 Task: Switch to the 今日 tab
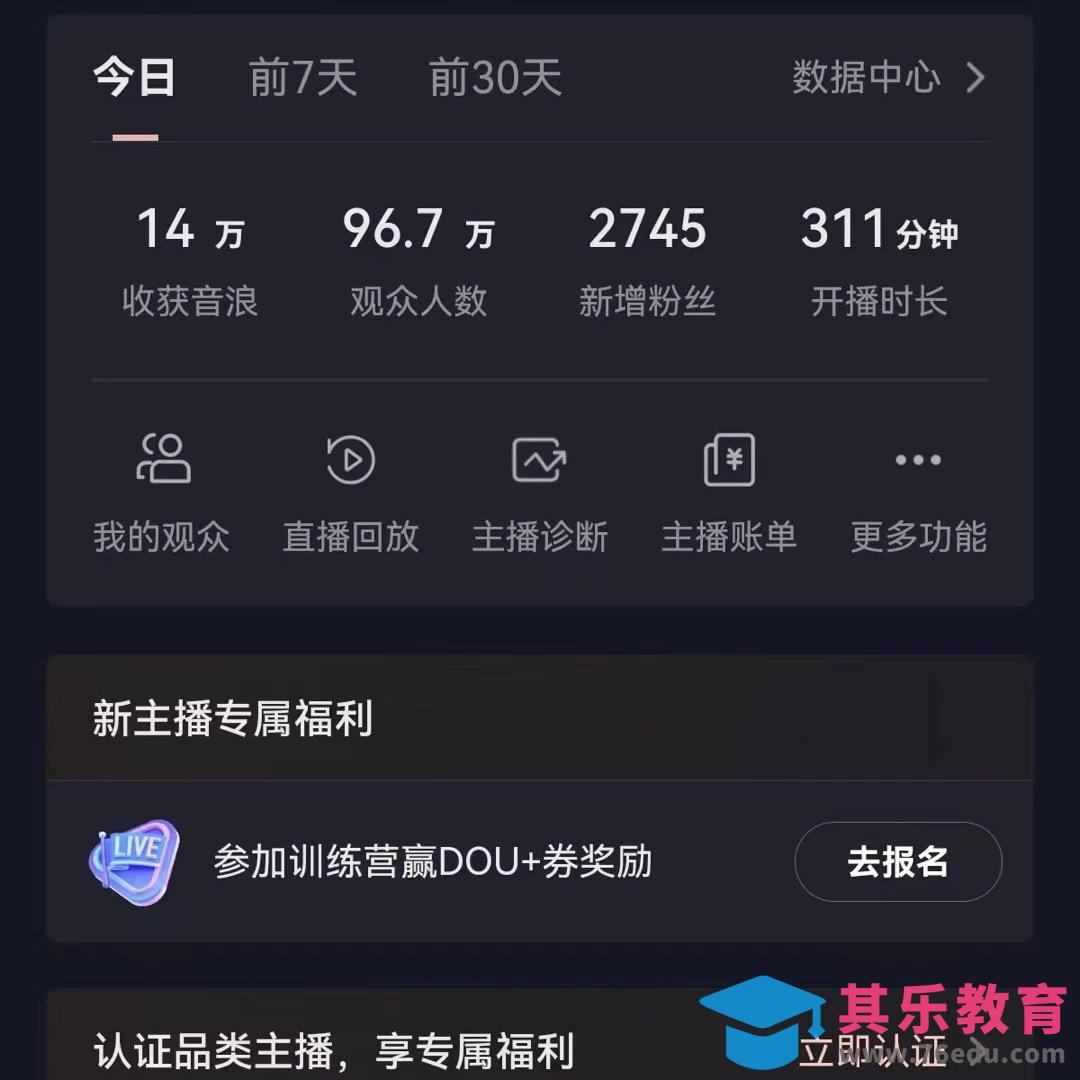tap(134, 78)
